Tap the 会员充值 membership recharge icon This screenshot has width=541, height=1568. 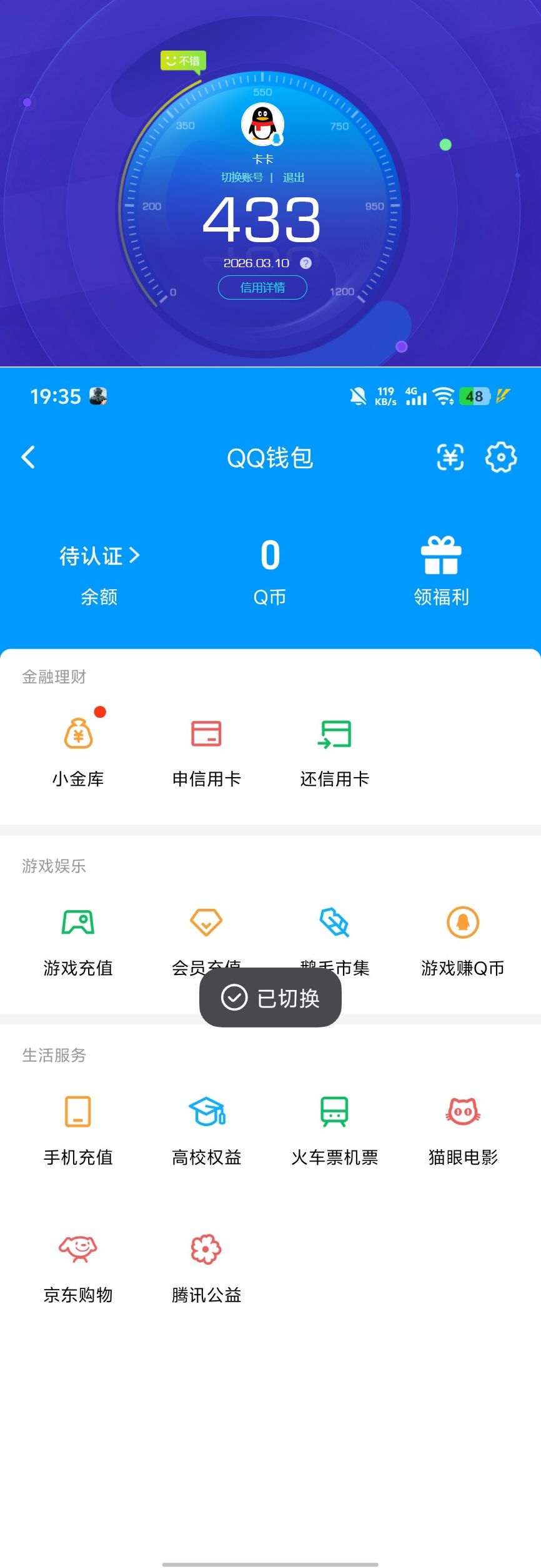point(206,923)
